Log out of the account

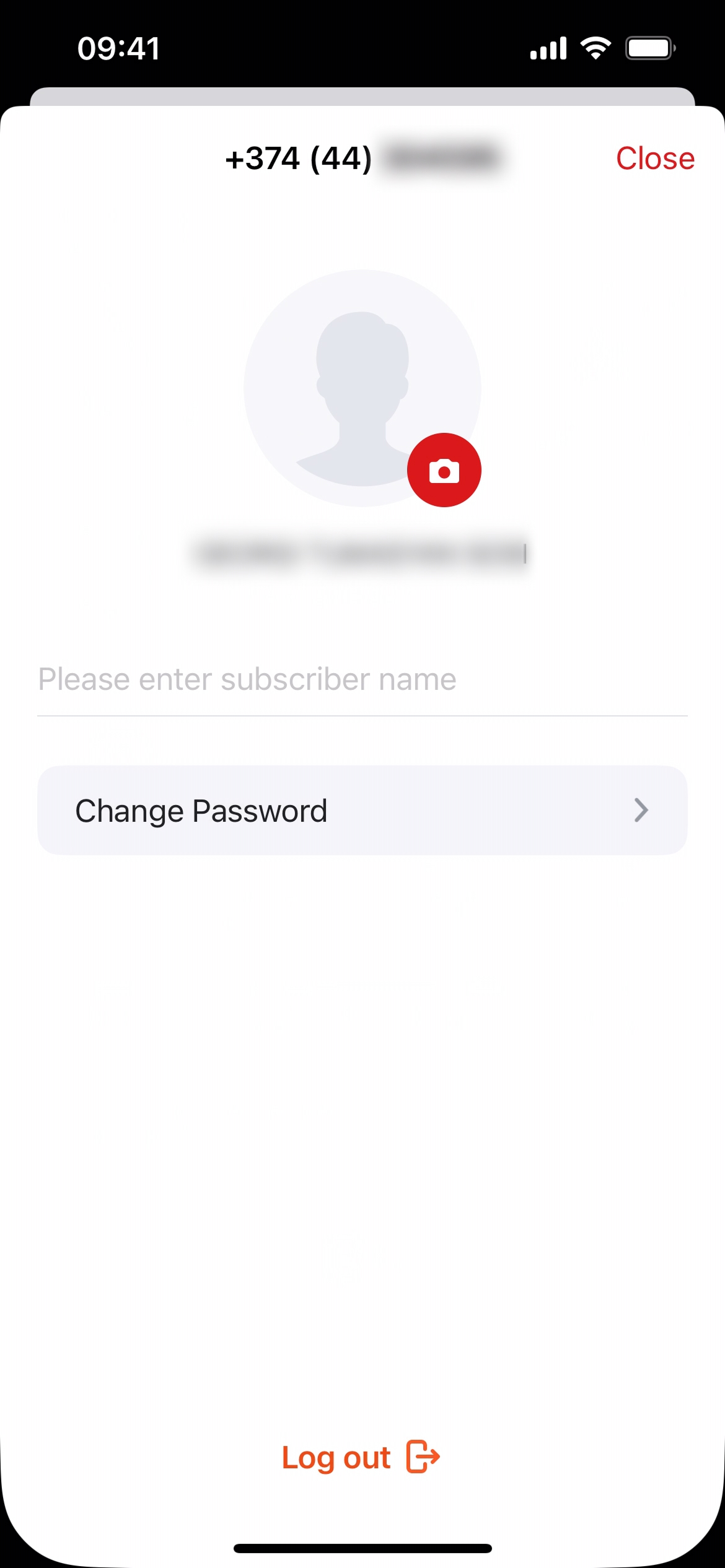pos(361,1457)
